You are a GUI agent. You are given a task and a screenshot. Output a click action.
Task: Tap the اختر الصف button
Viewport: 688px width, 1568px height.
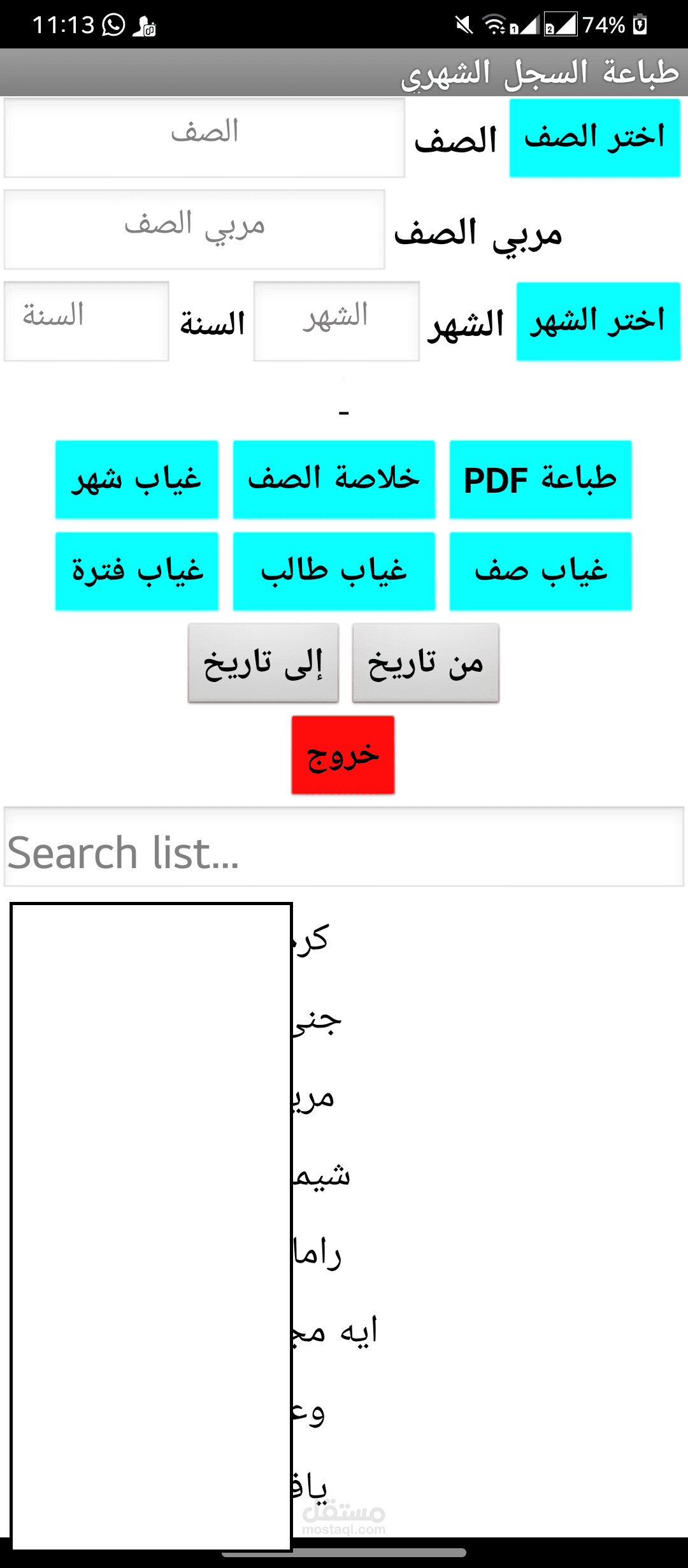click(595, 138)
